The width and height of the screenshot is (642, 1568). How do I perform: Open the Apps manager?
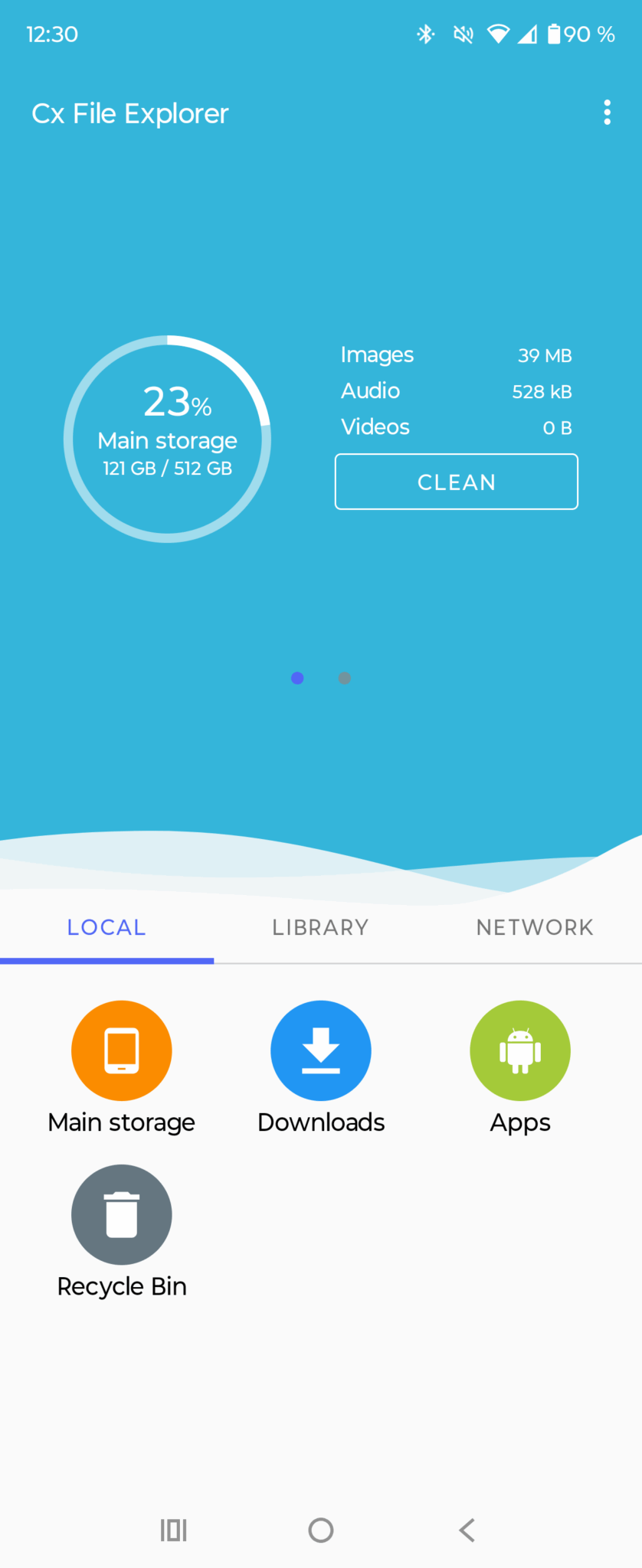coord(520,1050)
